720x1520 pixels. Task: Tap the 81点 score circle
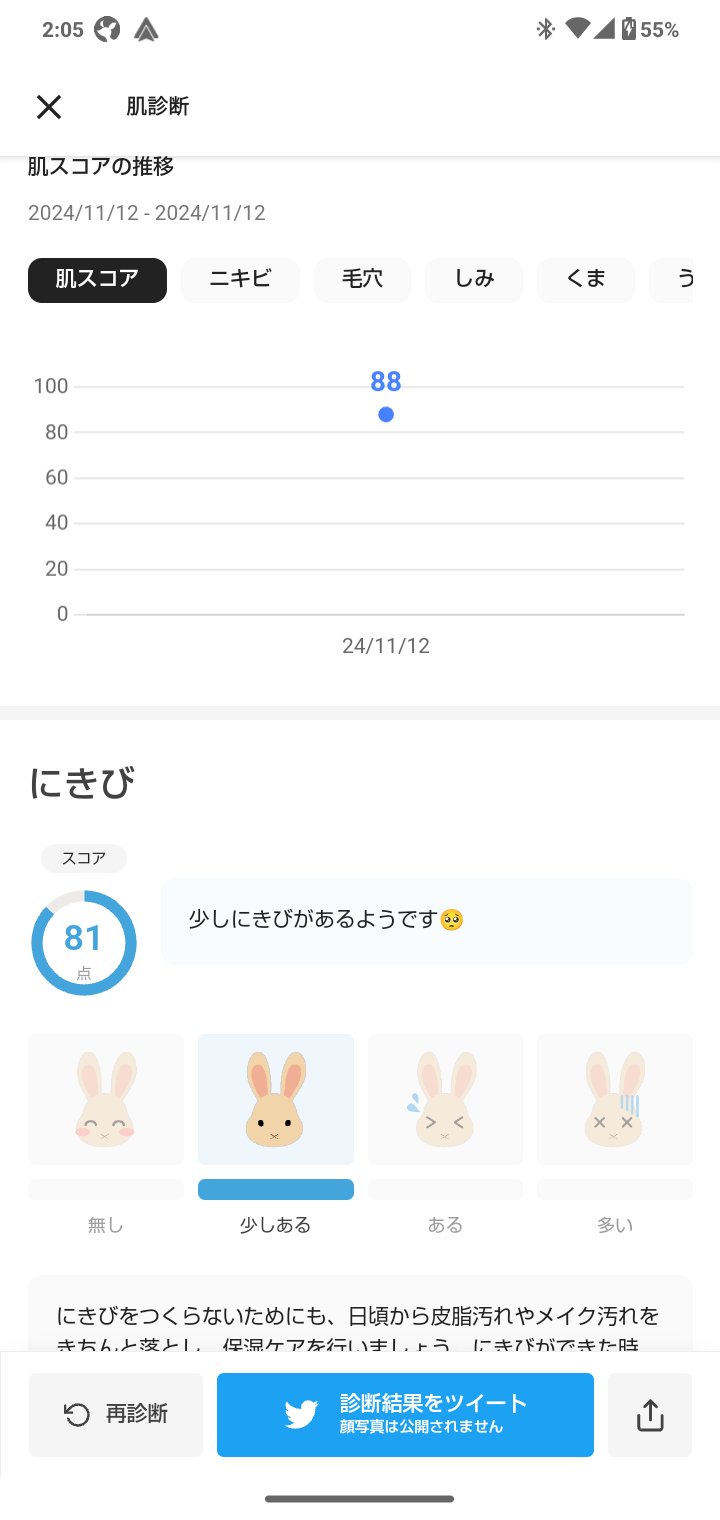(x=84, y=942)
